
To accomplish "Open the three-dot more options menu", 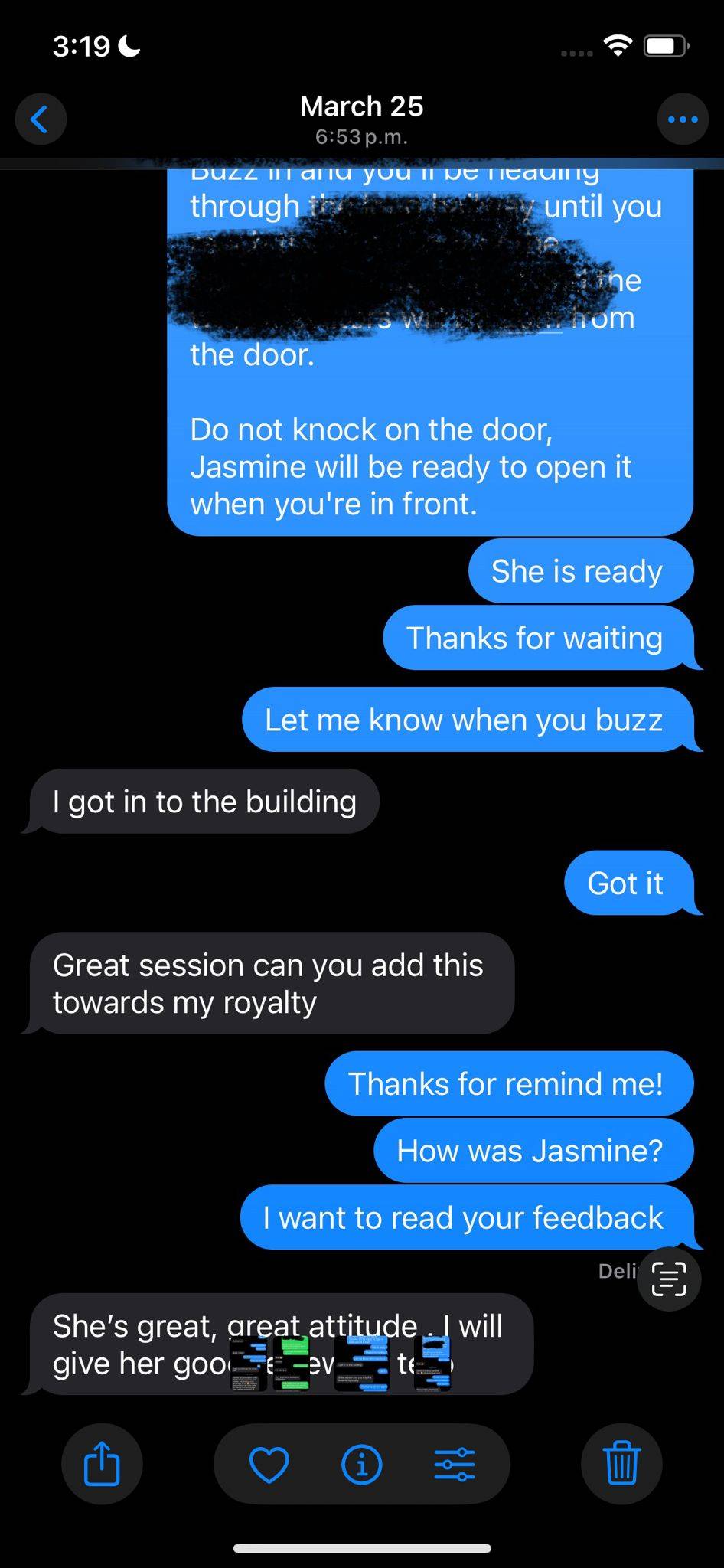I will 683,119.
